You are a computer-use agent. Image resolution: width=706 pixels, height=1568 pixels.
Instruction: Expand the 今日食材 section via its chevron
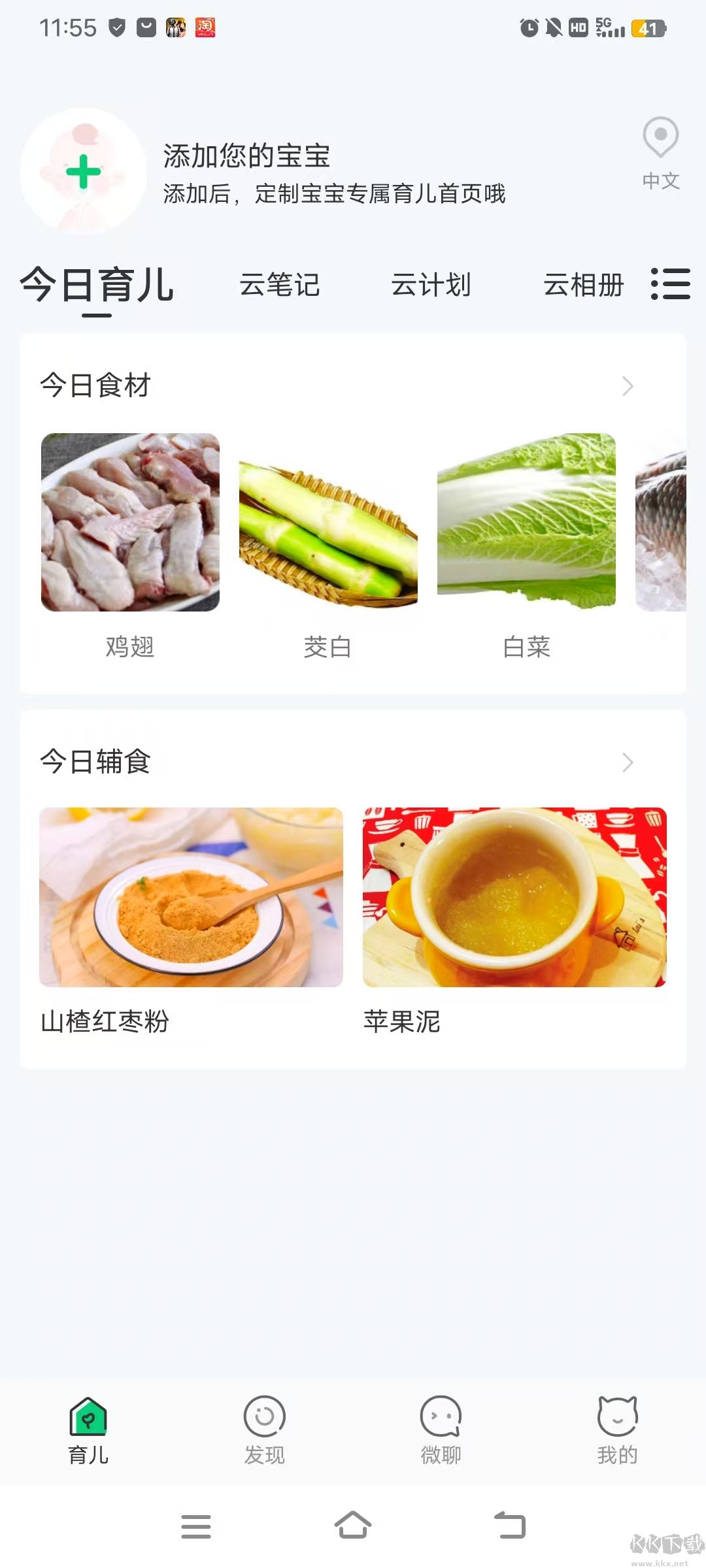pos(628,386)
